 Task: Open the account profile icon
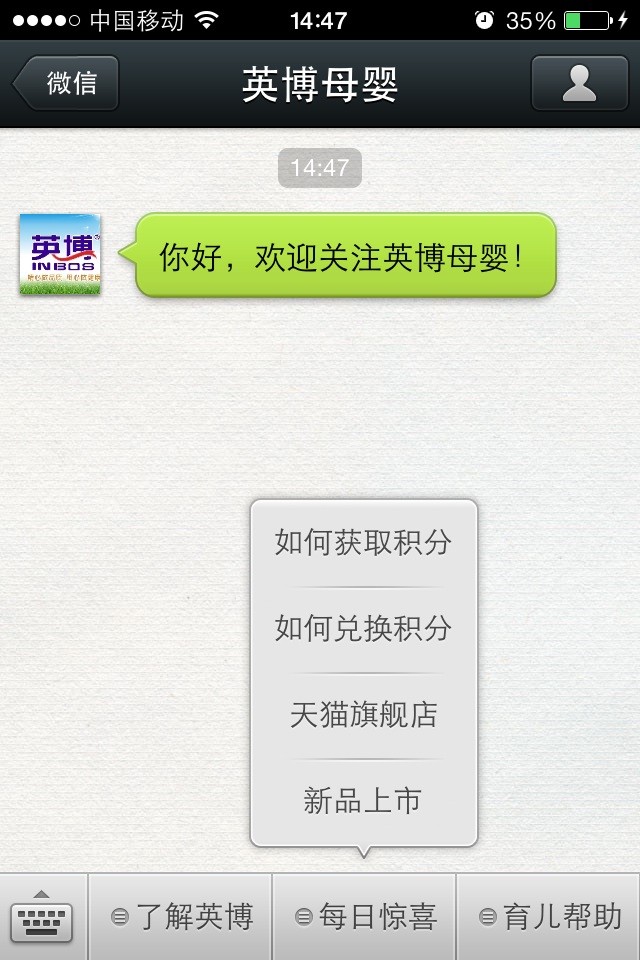pos(579,83)
